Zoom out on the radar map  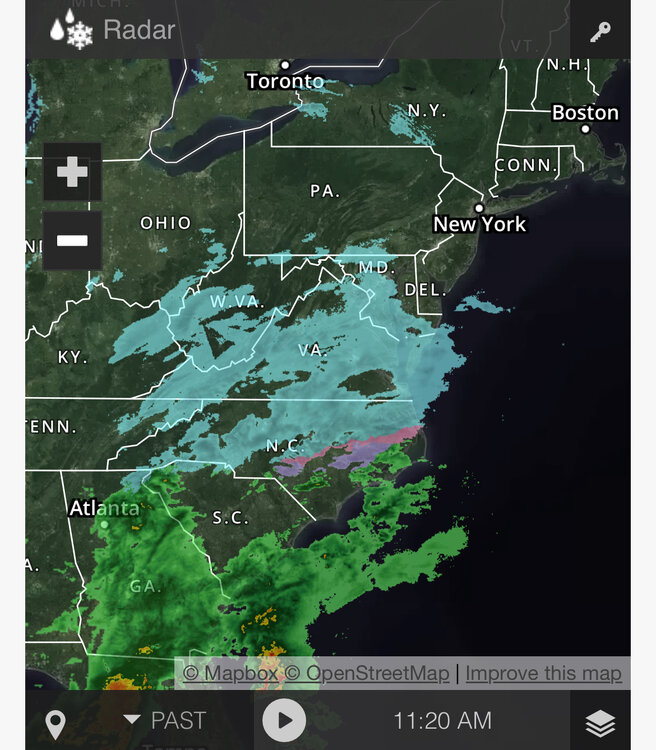click(x=72, y=241)
